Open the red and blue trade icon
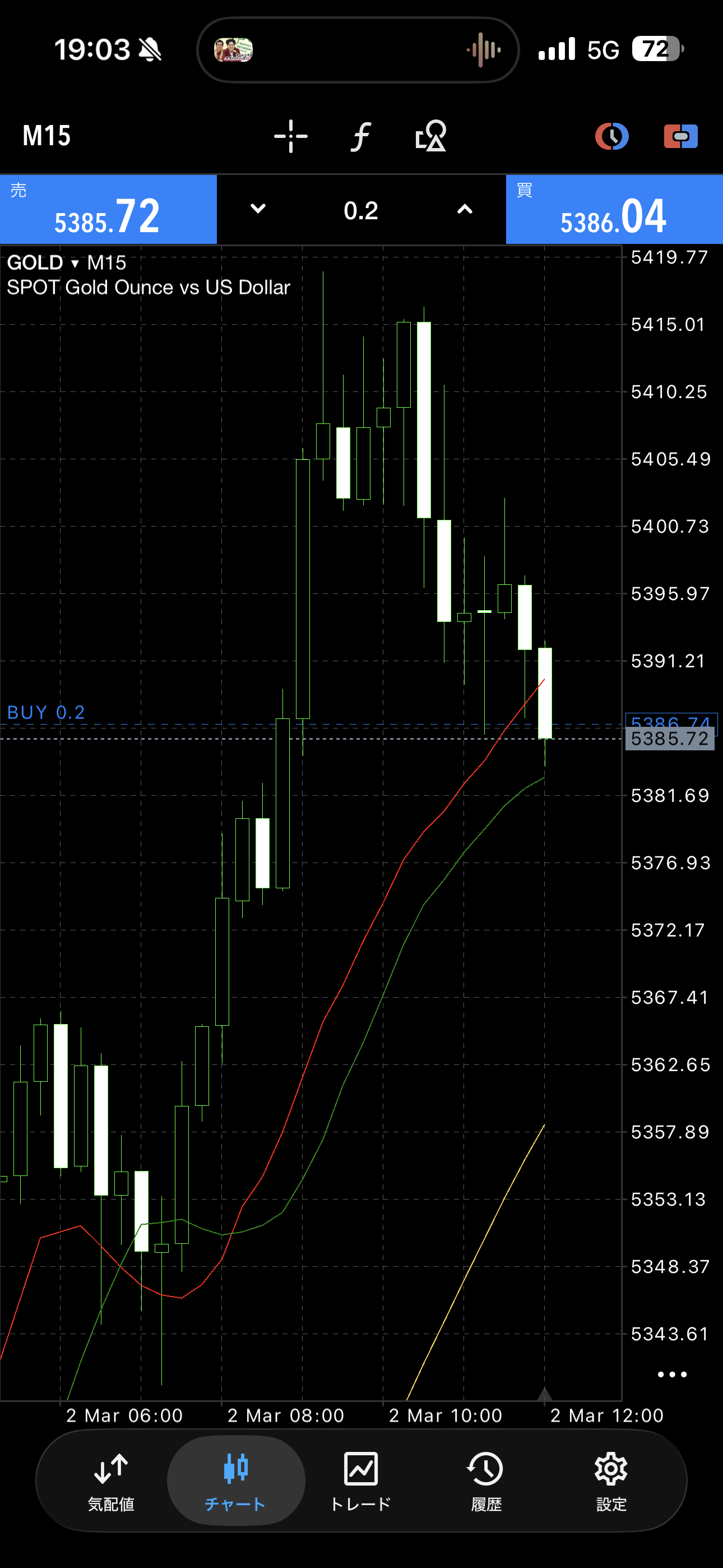This screenshot has height=1568, width=723. click(680, 136)
